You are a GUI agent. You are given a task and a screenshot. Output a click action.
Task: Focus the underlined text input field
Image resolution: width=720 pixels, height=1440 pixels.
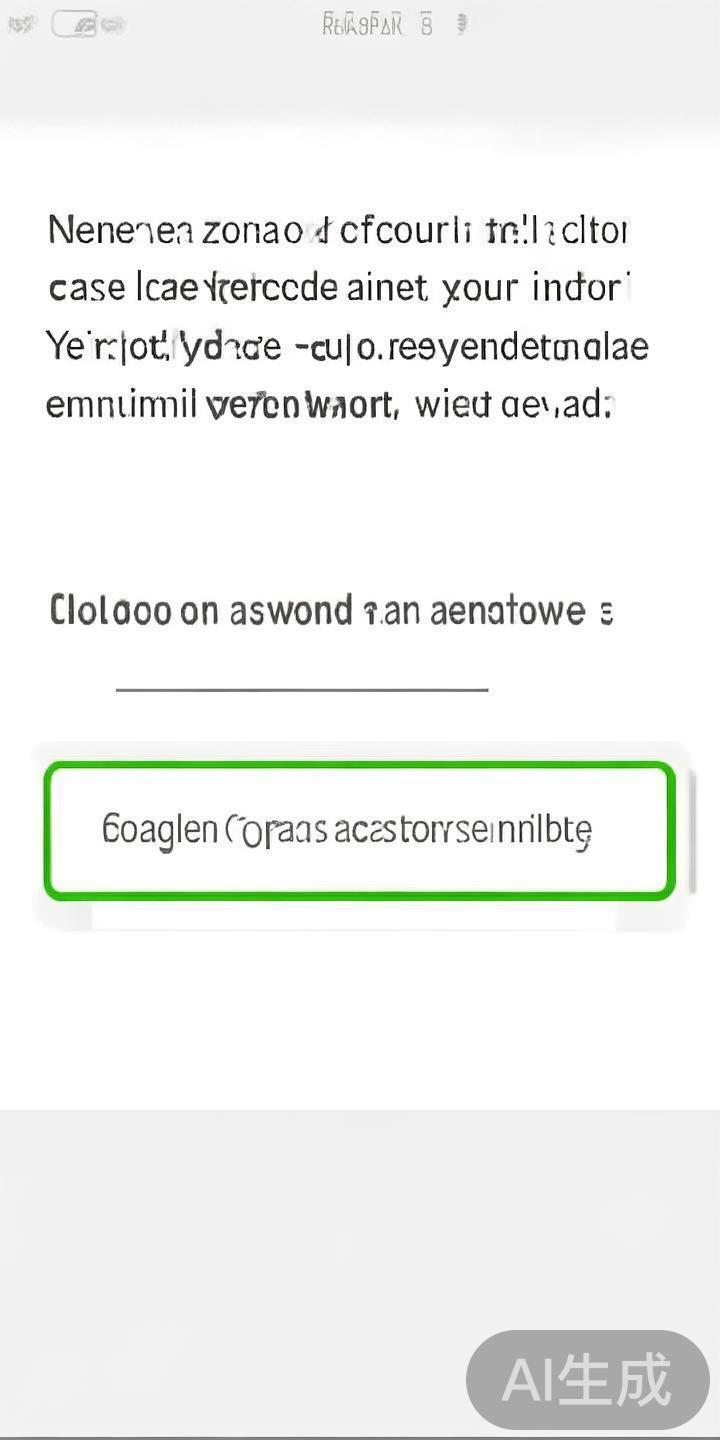click(302, 670)
